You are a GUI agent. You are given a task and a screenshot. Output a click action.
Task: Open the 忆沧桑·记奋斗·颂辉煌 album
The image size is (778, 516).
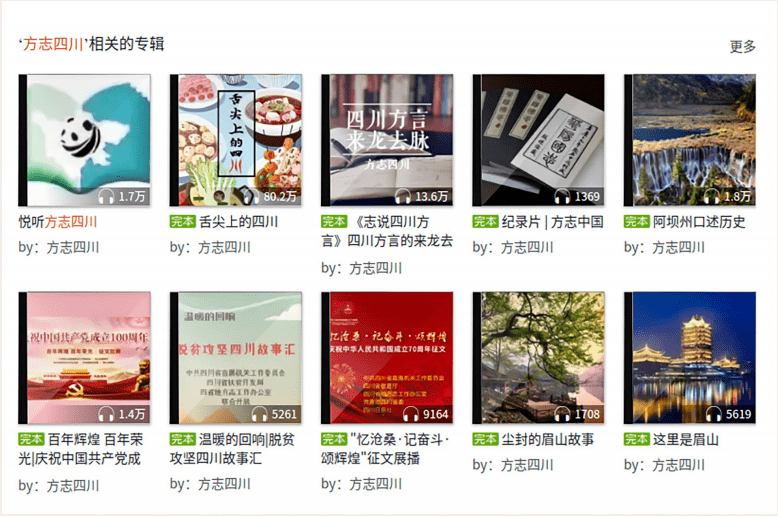386,358
